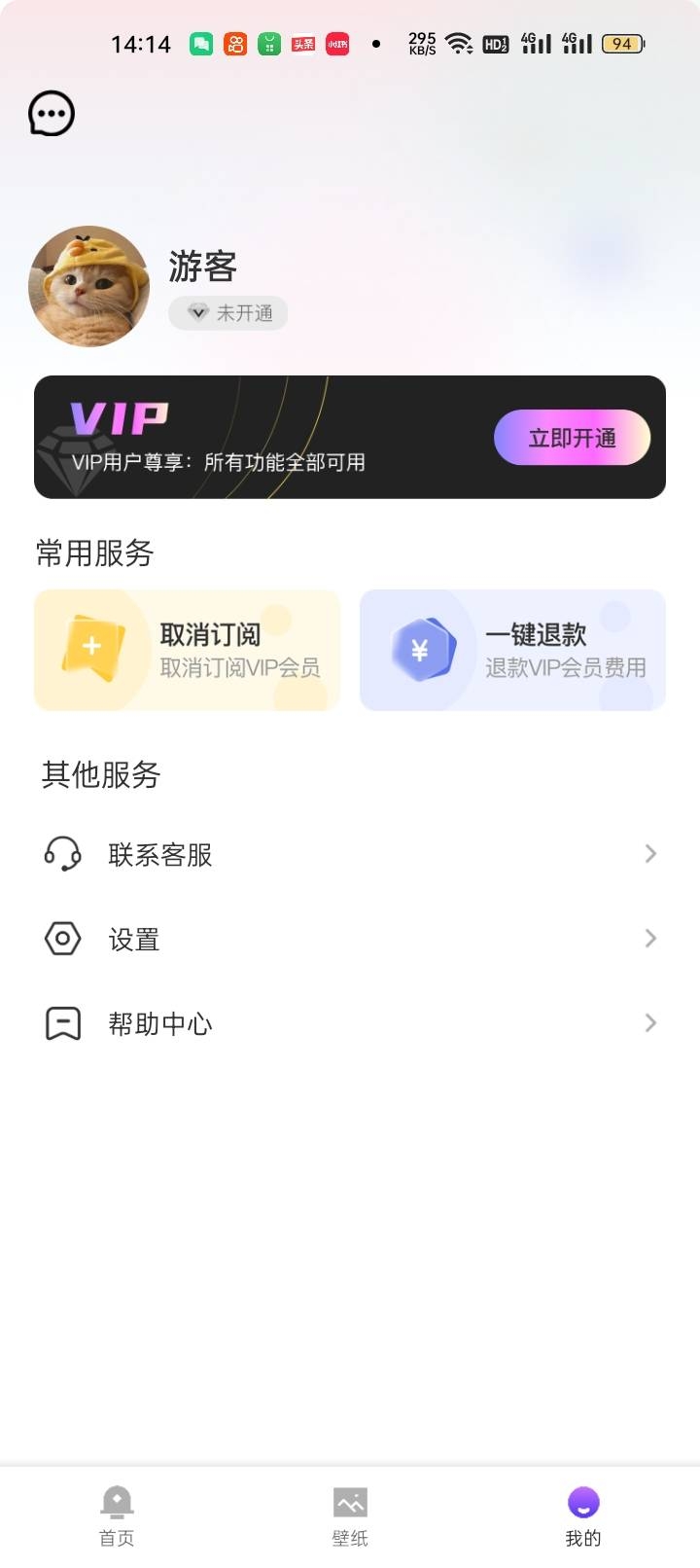Viewport: 700px width, 1568px height.
Task: Switch to the 壁纸 tab
Action: pos(349,1515)
